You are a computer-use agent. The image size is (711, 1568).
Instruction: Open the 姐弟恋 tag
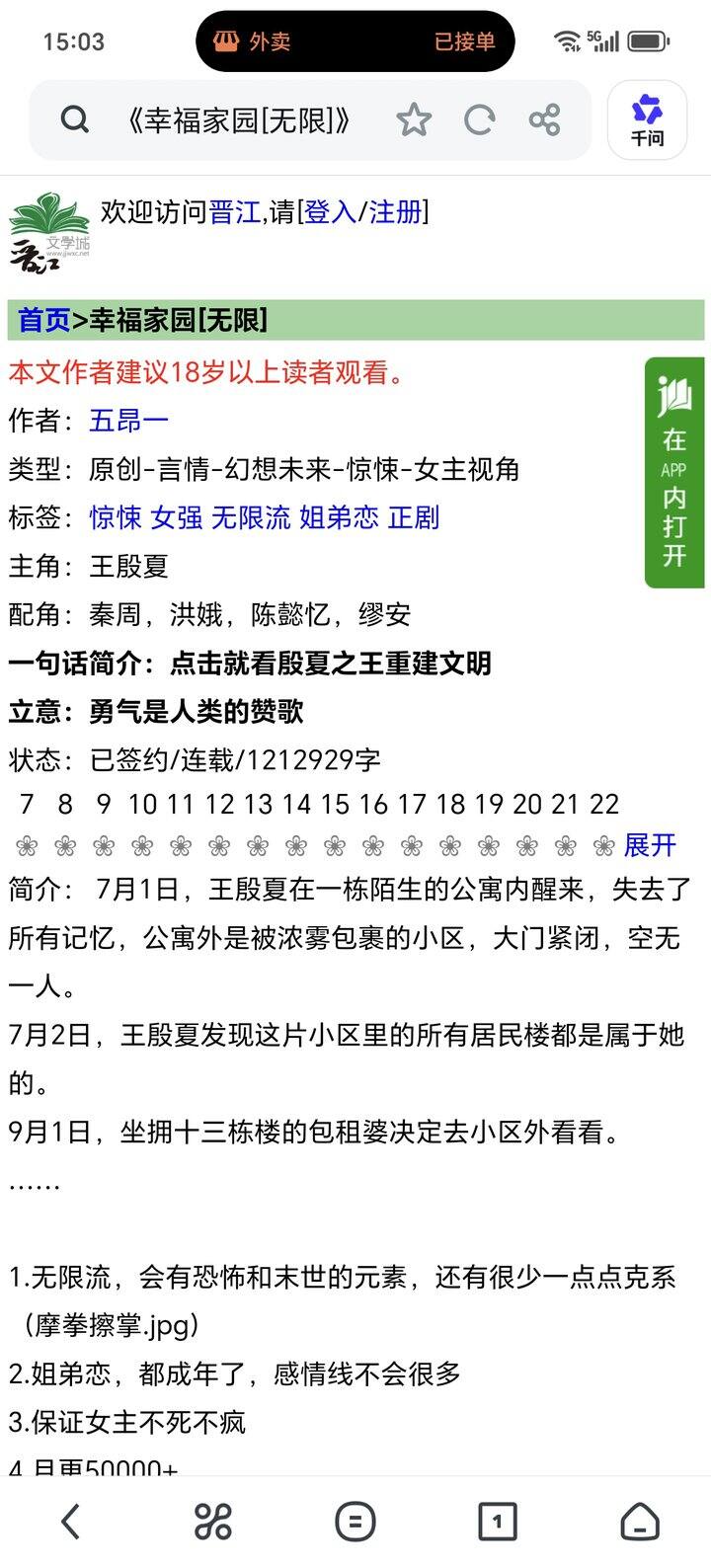[x=339, y=518]
